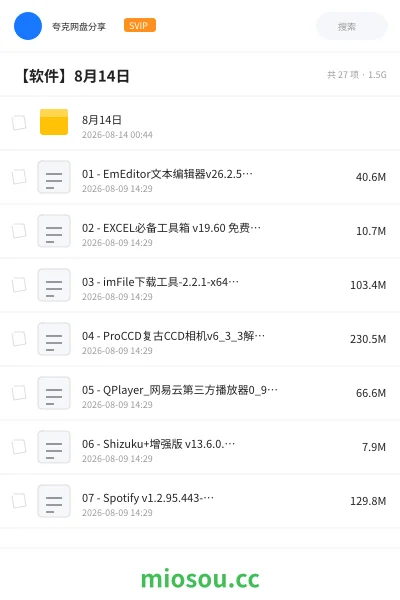400x600 pixels.
Task: Select the checkbox for the 8月14日 folder
Action: (19, 123)
